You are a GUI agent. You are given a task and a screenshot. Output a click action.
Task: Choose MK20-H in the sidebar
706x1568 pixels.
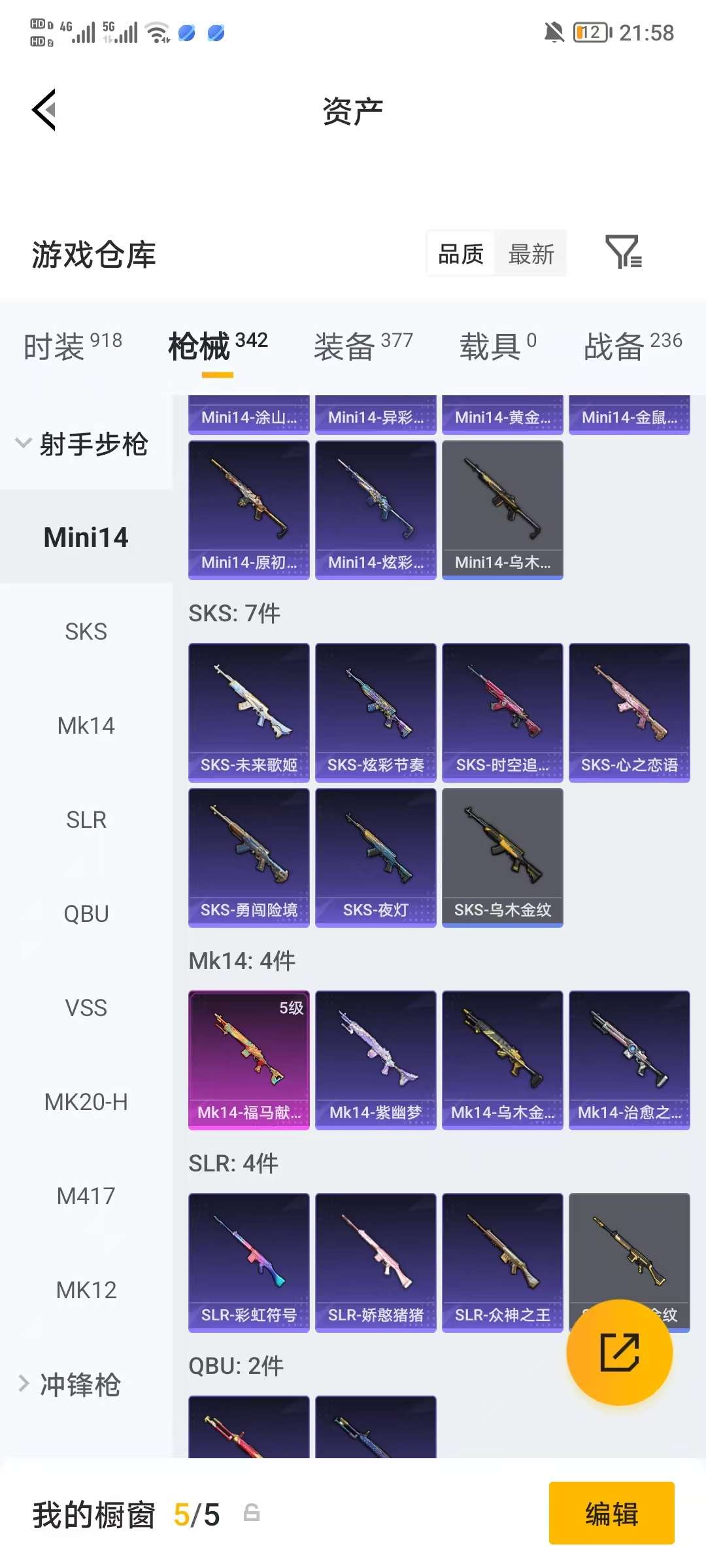[x=86, y=1102]
